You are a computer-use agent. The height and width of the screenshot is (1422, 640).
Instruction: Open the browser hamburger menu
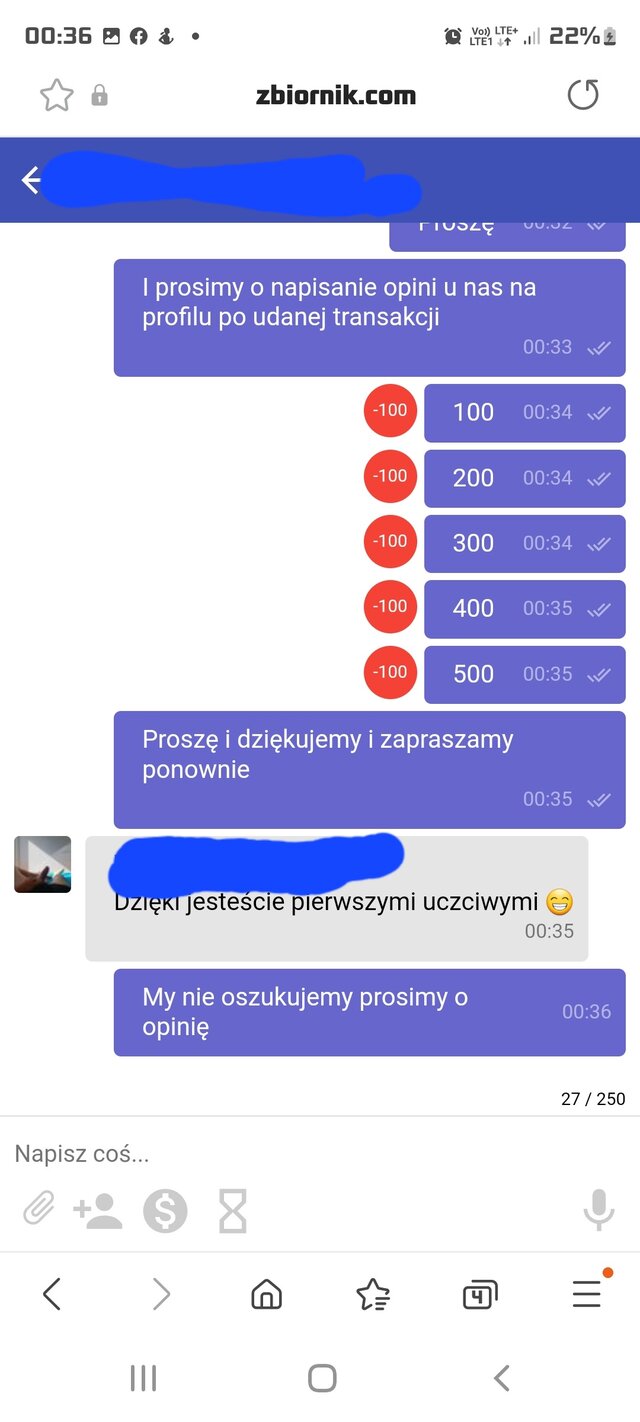click(587, 1296)
